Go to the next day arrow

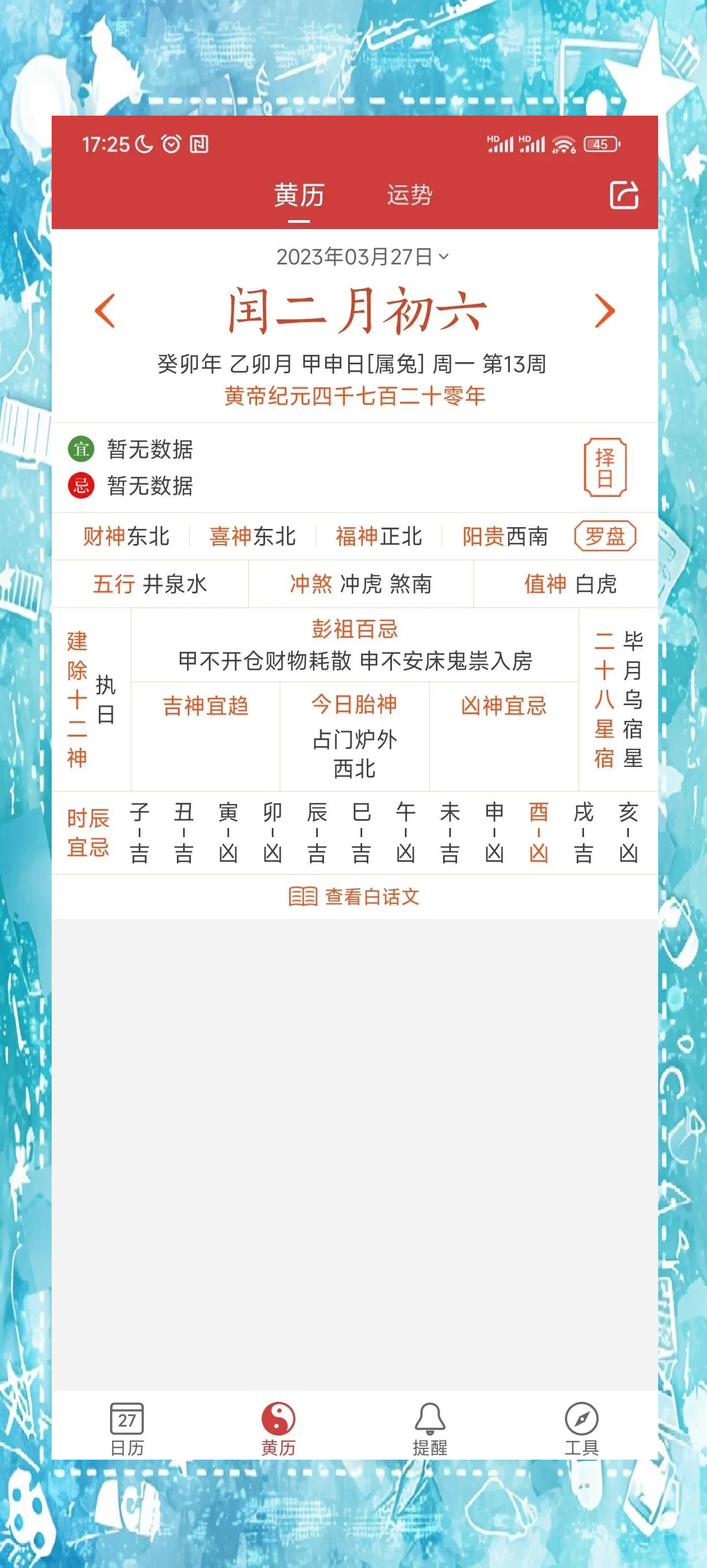point(605,311)
